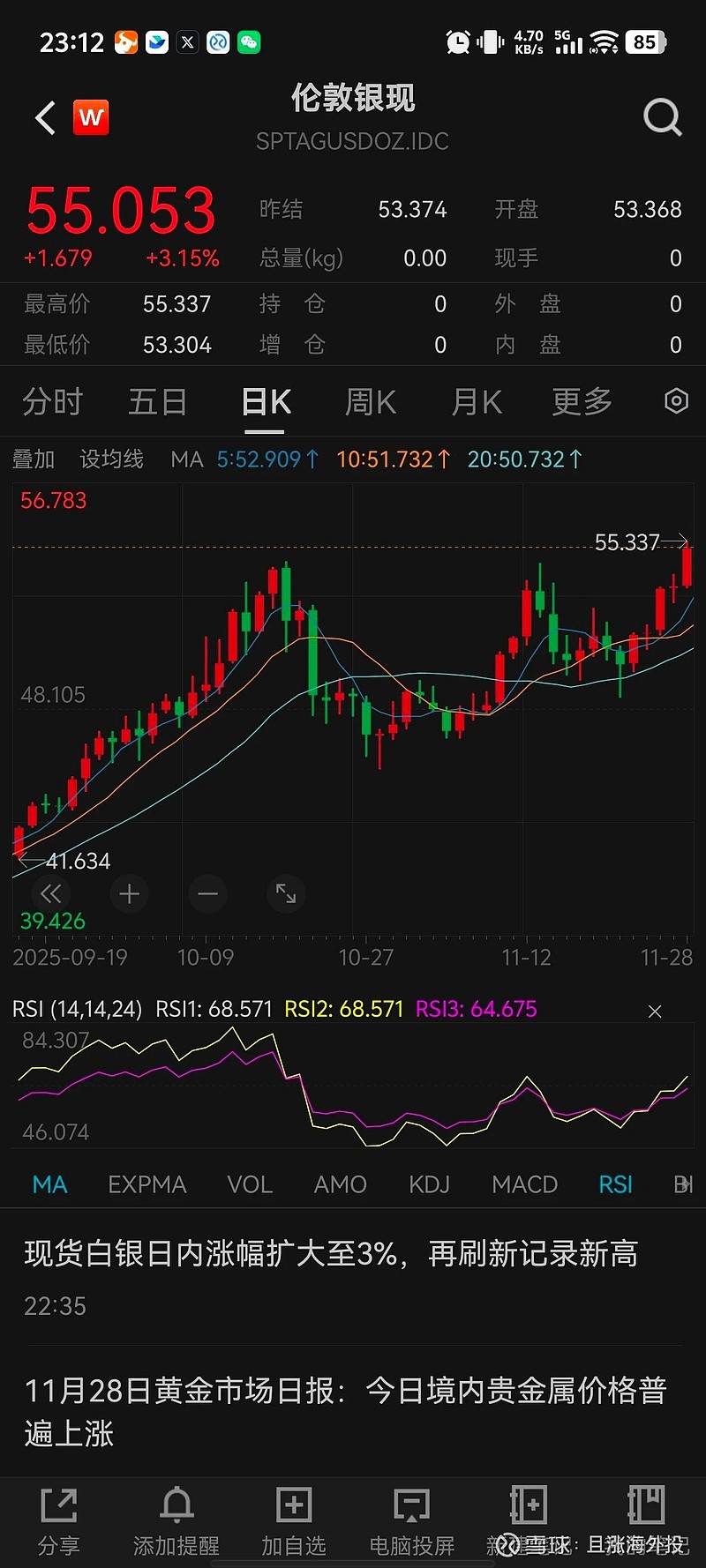Image resolution: width=706 pixels, height=1568 pixels.
Task: Open 设均线 moving average settings
Action: point(111,459)
